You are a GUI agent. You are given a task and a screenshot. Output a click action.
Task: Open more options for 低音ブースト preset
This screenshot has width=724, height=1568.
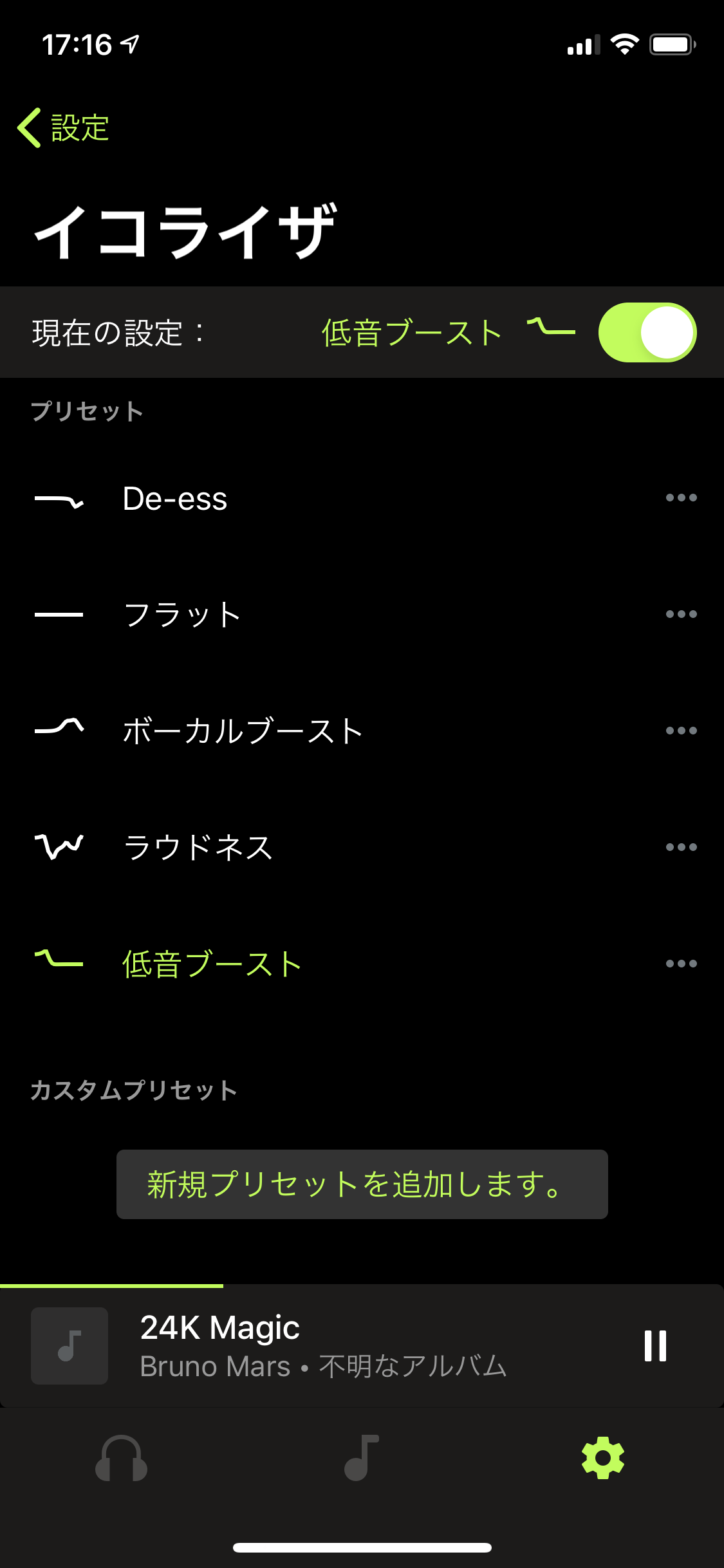tap(682, 964)
